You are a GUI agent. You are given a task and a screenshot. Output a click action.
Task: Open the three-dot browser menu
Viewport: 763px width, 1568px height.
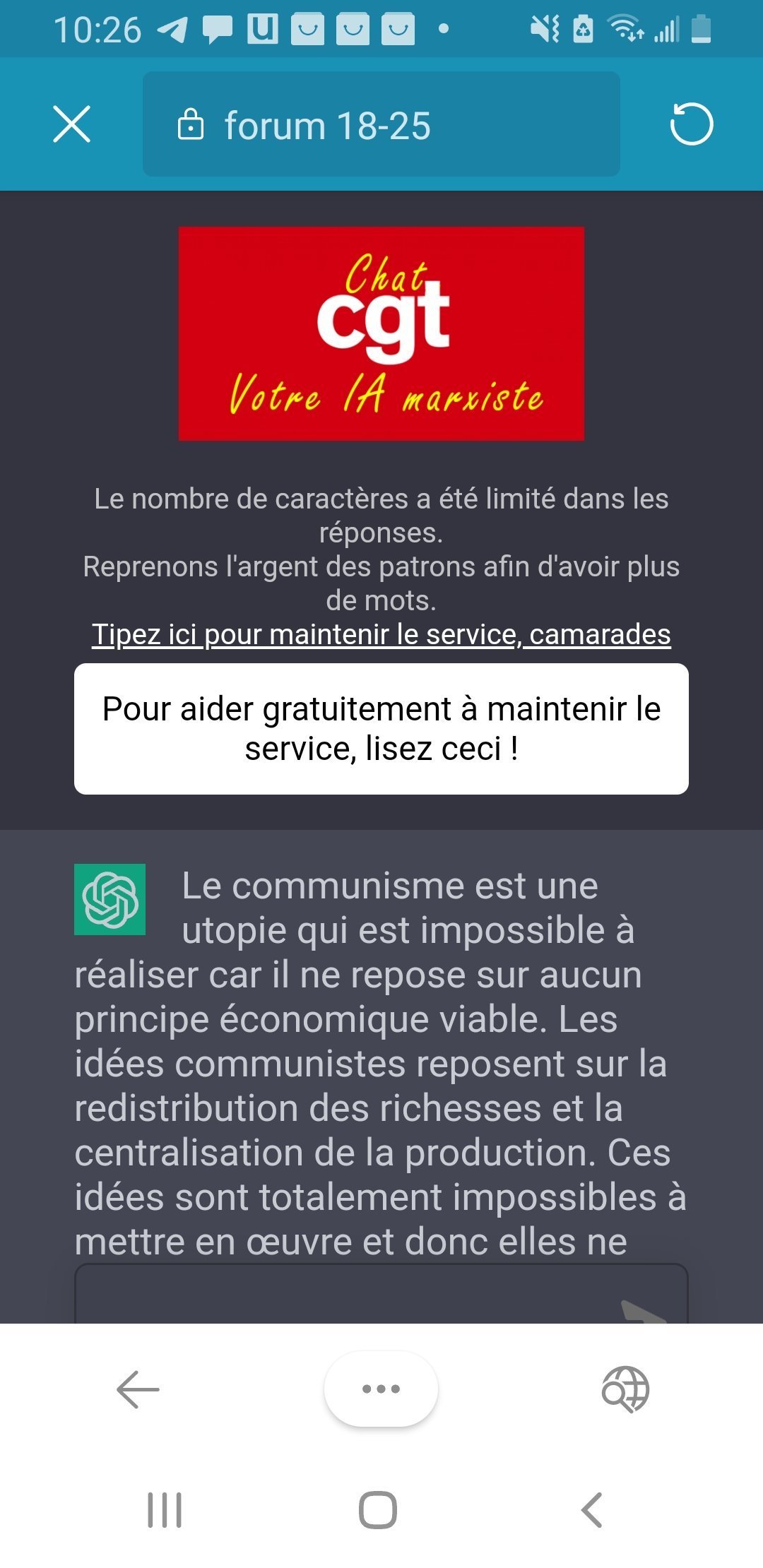[x=381, y=1389]
